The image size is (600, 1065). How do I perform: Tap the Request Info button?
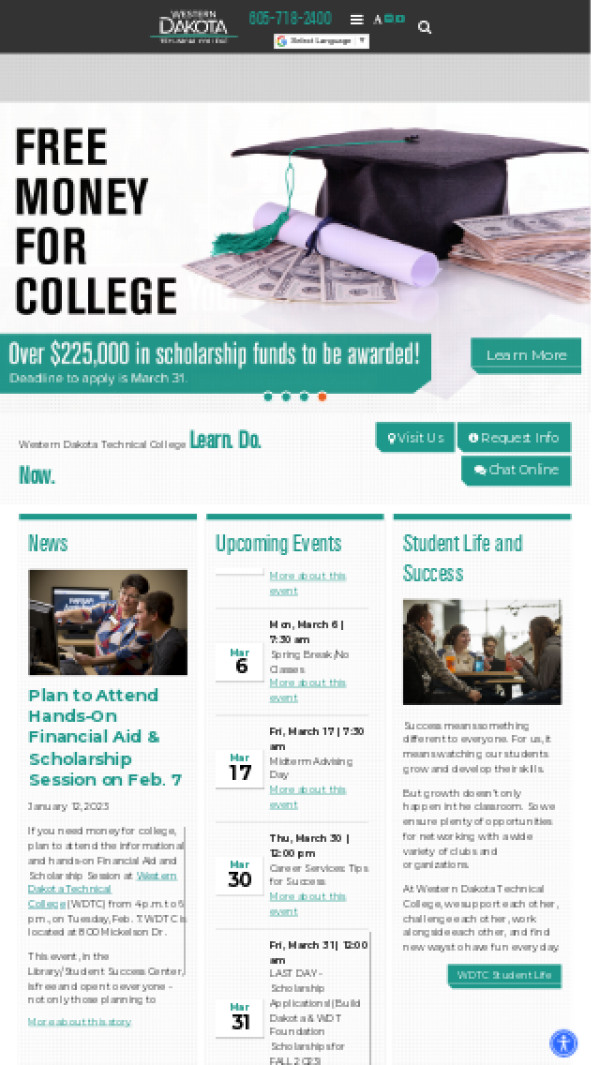click(x=514, y=438)
